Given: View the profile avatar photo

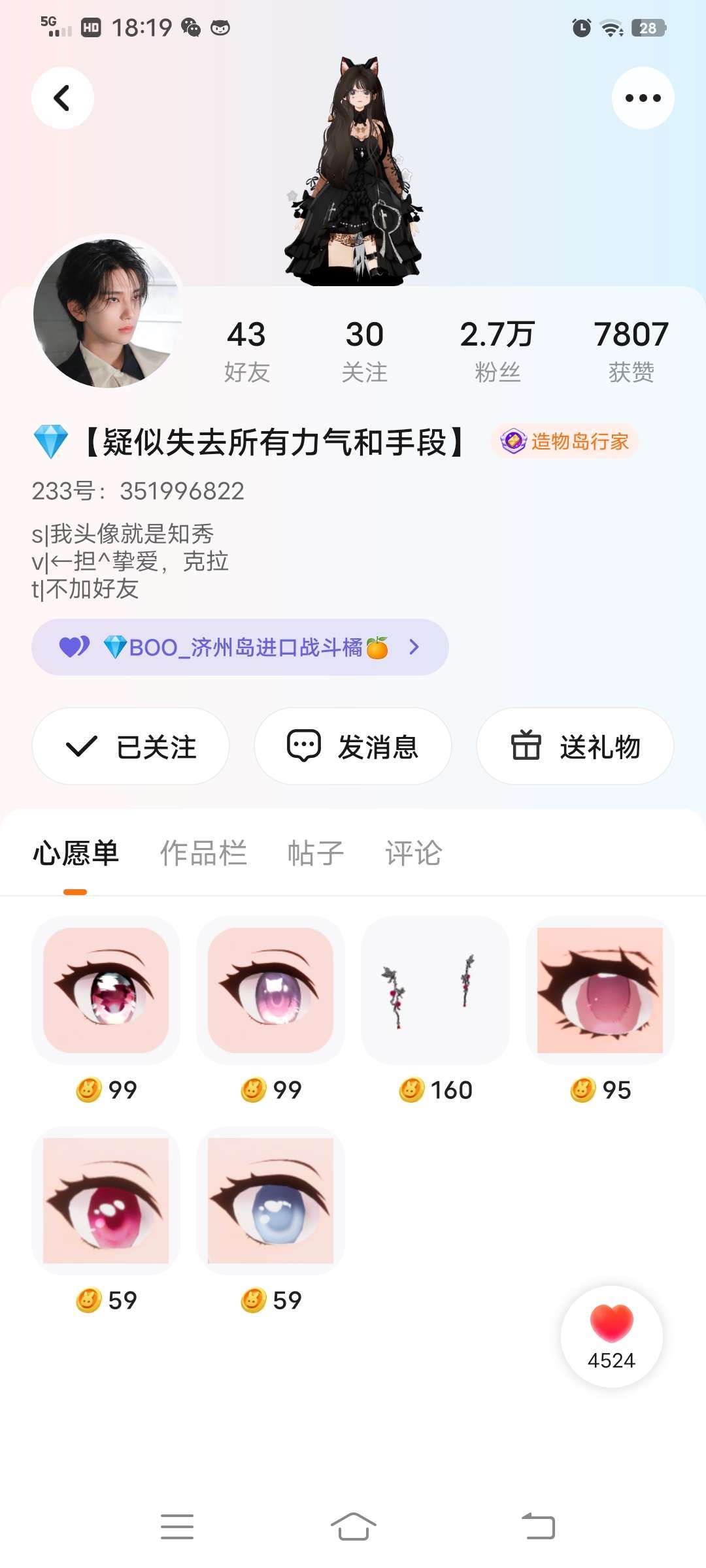Looking at the screenshot, I should (x=108, y=312).
